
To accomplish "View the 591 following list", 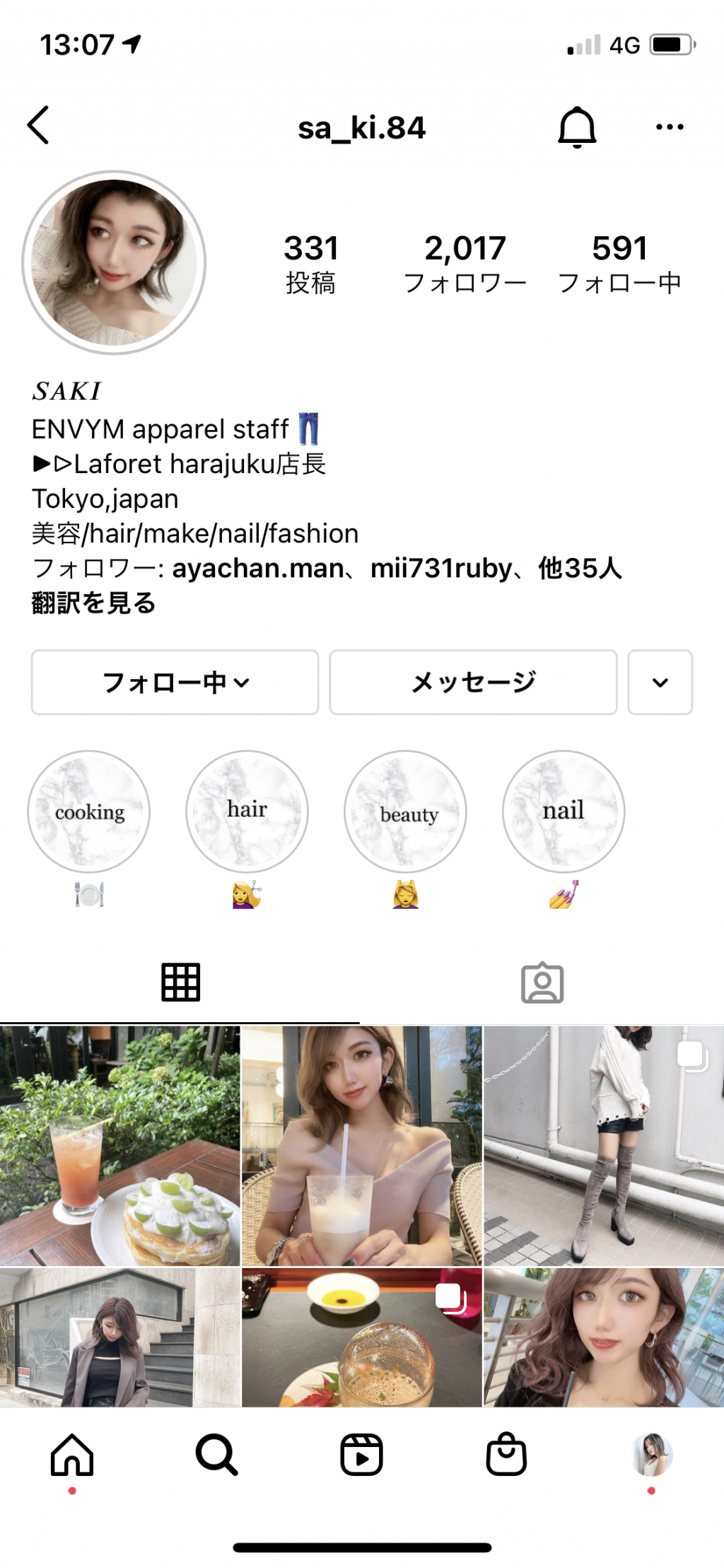I will point(619,263).
